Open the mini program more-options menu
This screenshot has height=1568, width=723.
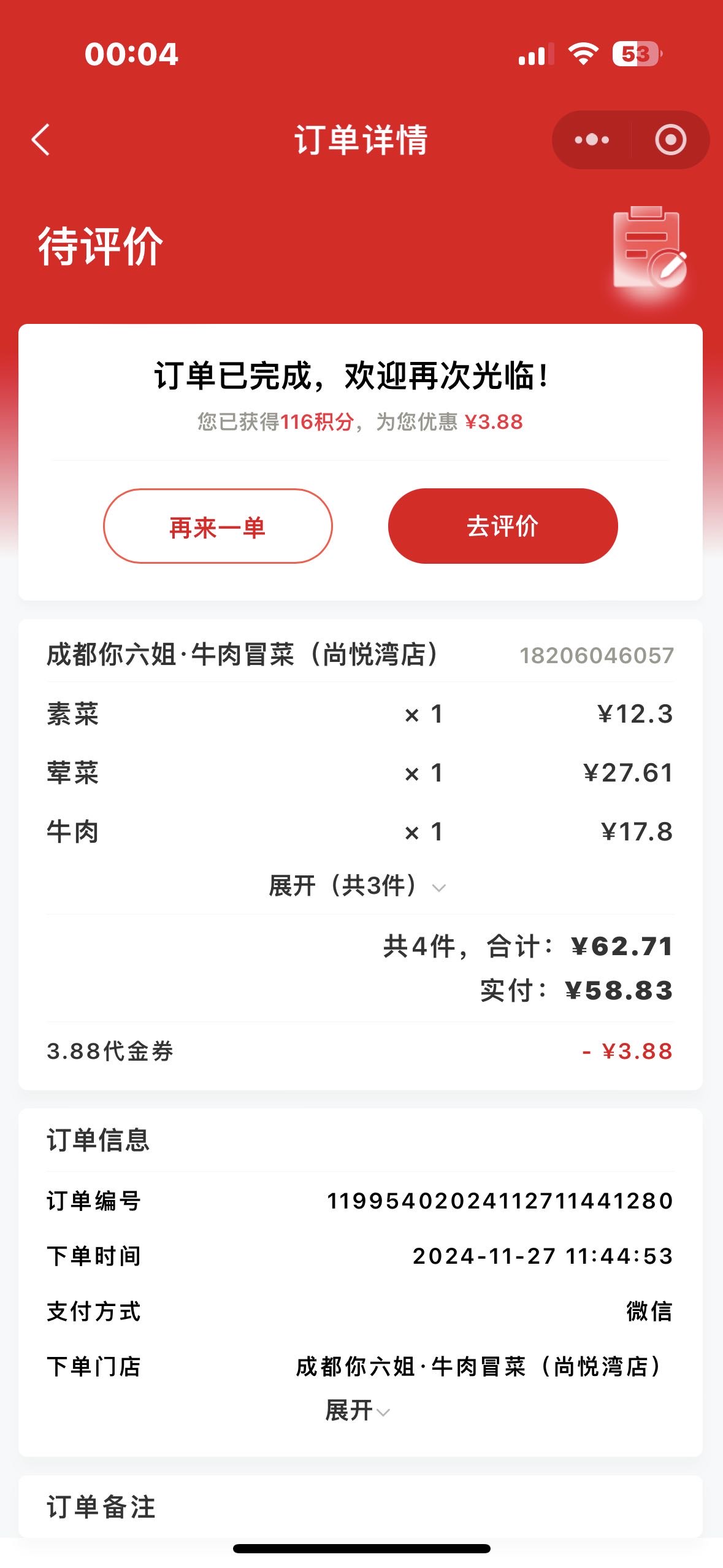[591, 140]
